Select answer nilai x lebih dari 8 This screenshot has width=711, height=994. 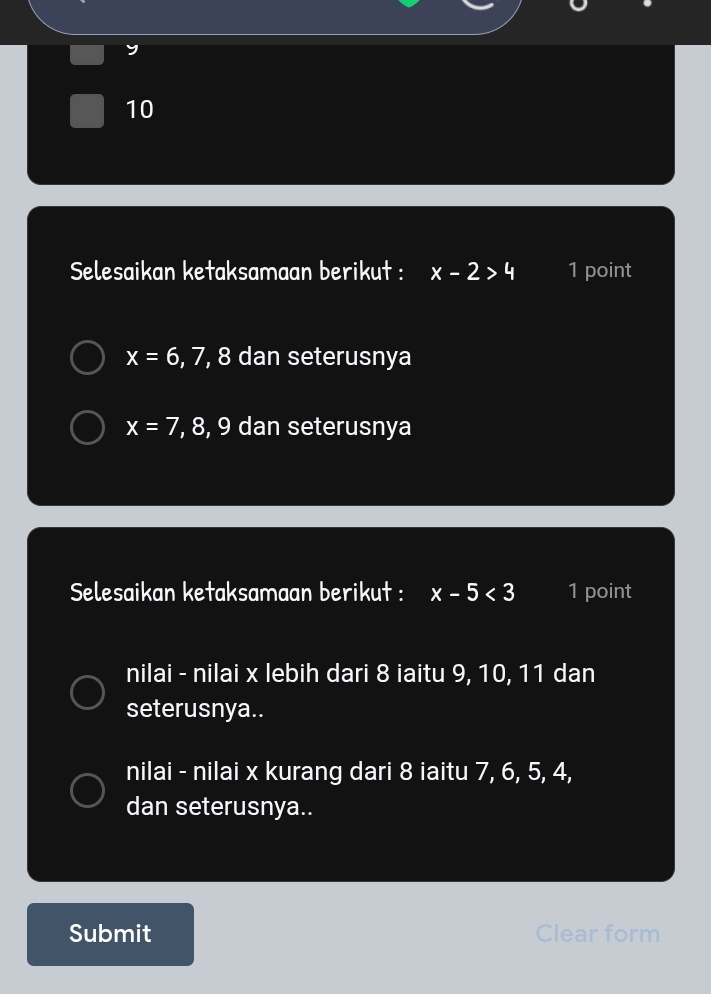[87, 691]
